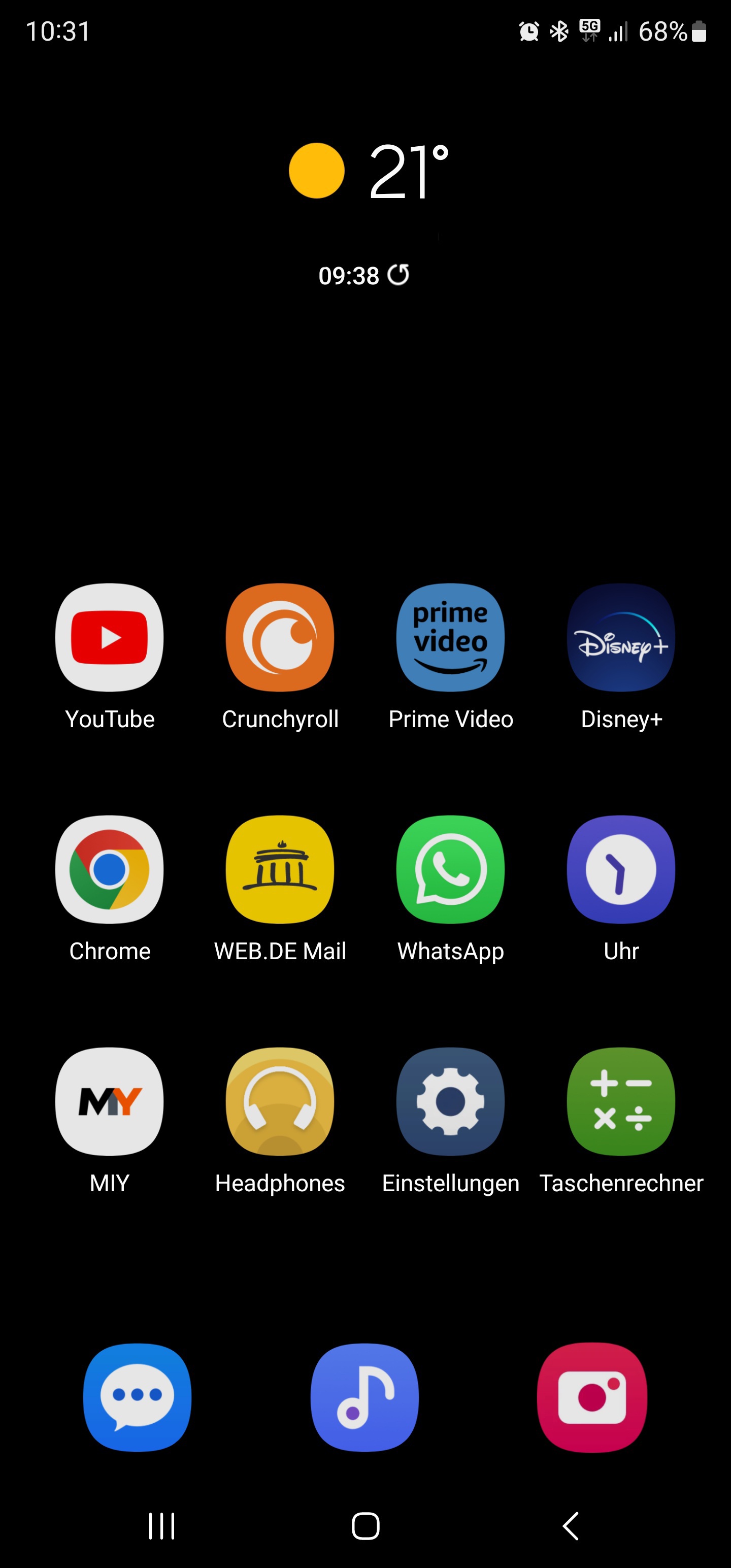Launch the Headphones app
The height and width of the screenshot is (1568, 731).
[x=280, y=1101]
